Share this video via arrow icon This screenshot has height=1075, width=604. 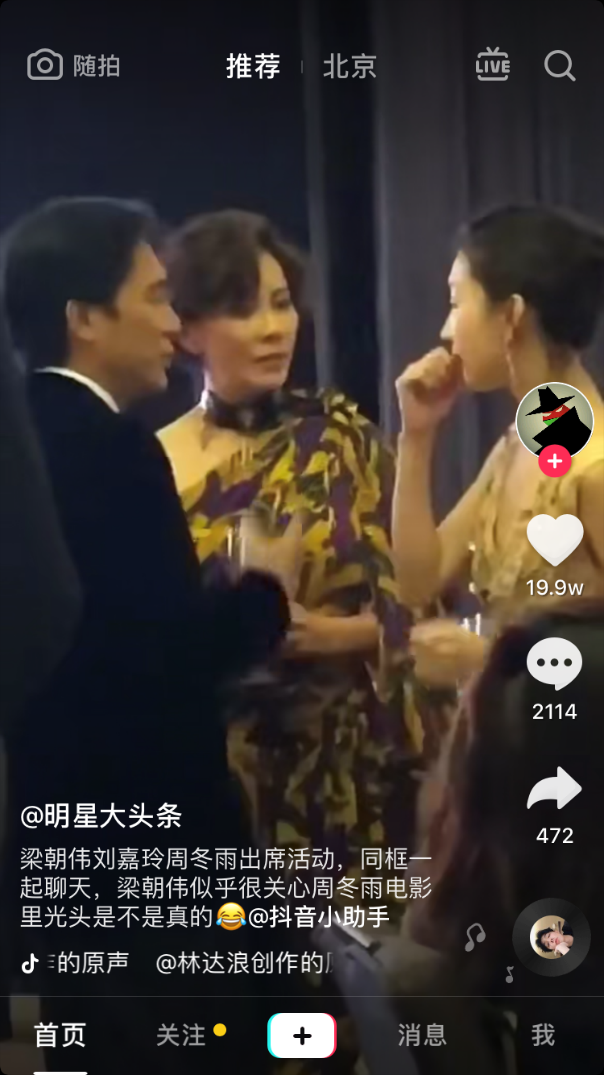pyautogui.click(x=555, y=790)
